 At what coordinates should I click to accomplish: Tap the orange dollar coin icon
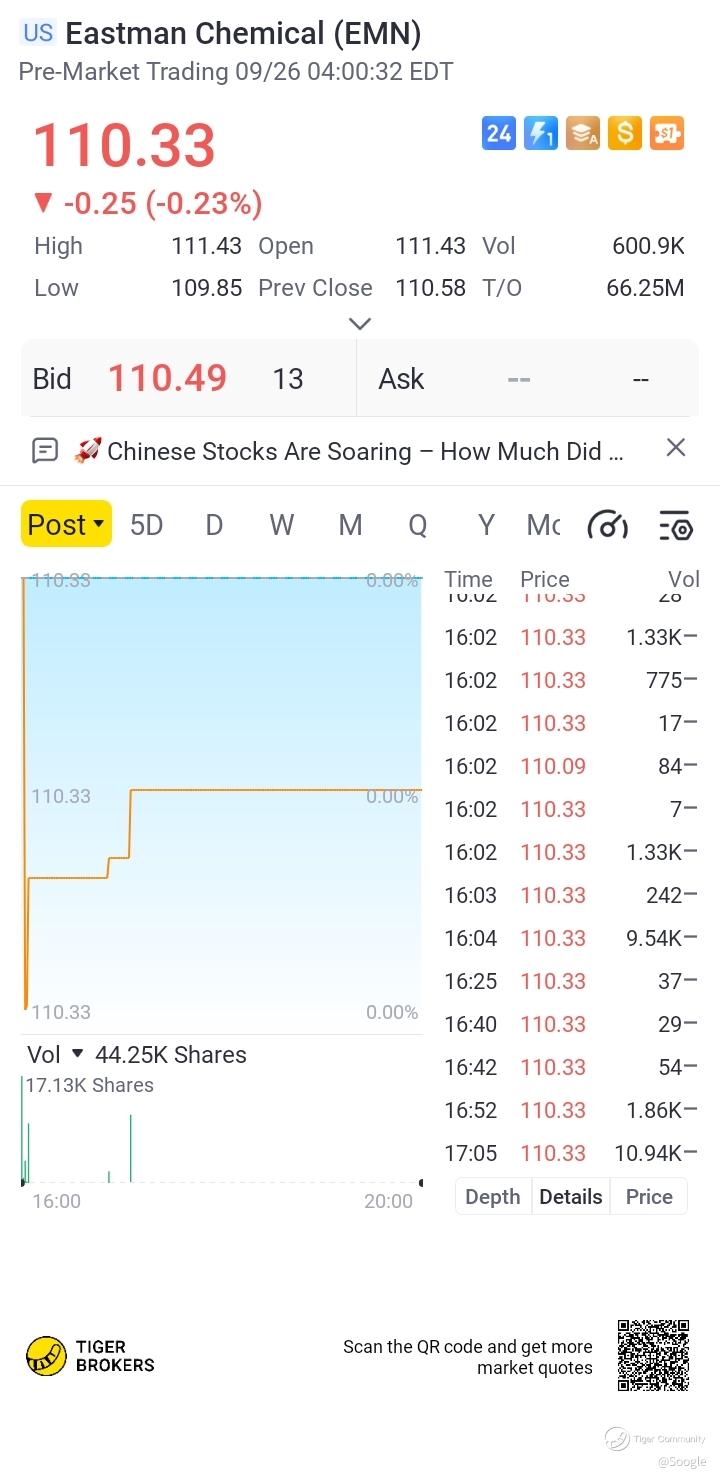coord(624,133)
